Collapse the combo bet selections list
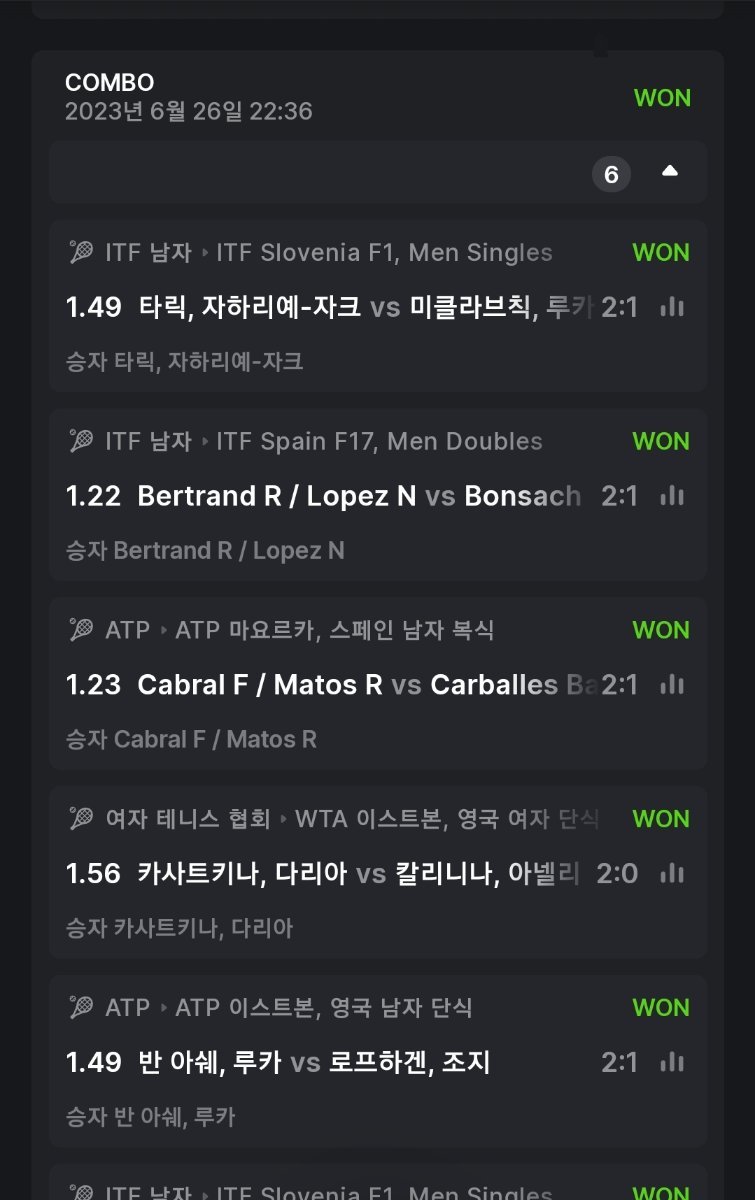Image resolution: width=755 pixels, height=1200 pixels. (670, 172)
